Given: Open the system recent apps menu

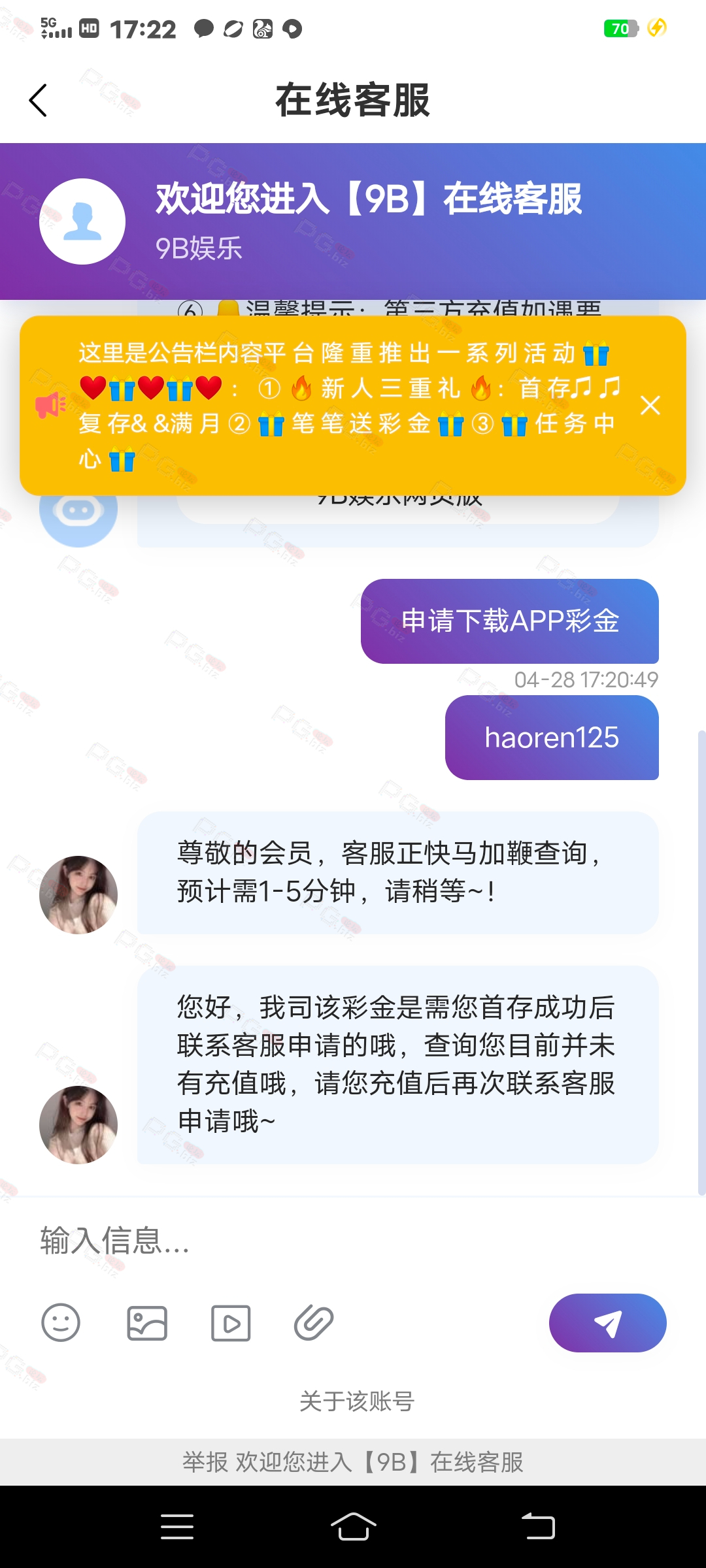Looking at the screenshot, I should pyautogui.click(x=177, y=1527).
